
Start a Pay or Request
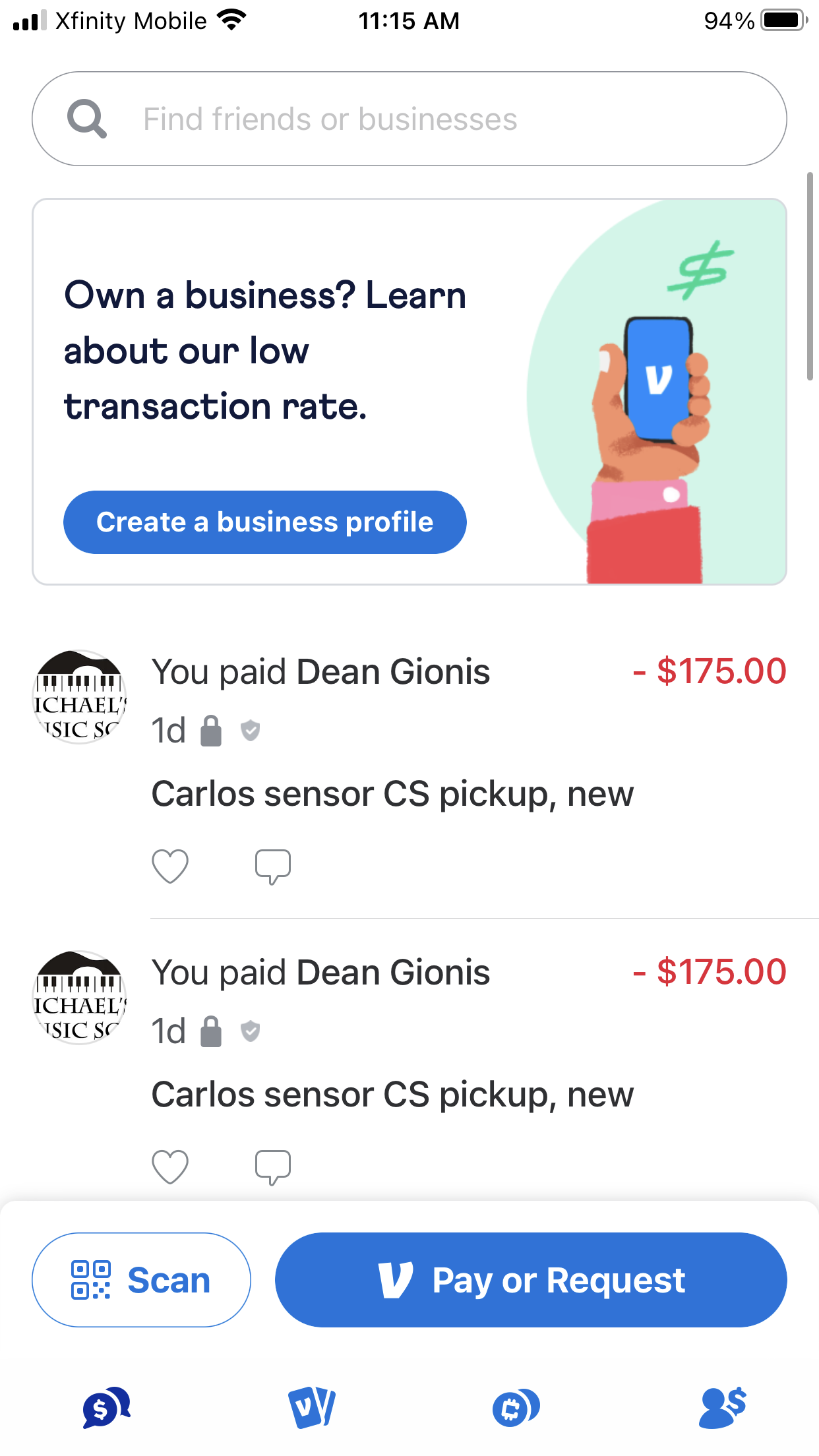(531, 1280)
